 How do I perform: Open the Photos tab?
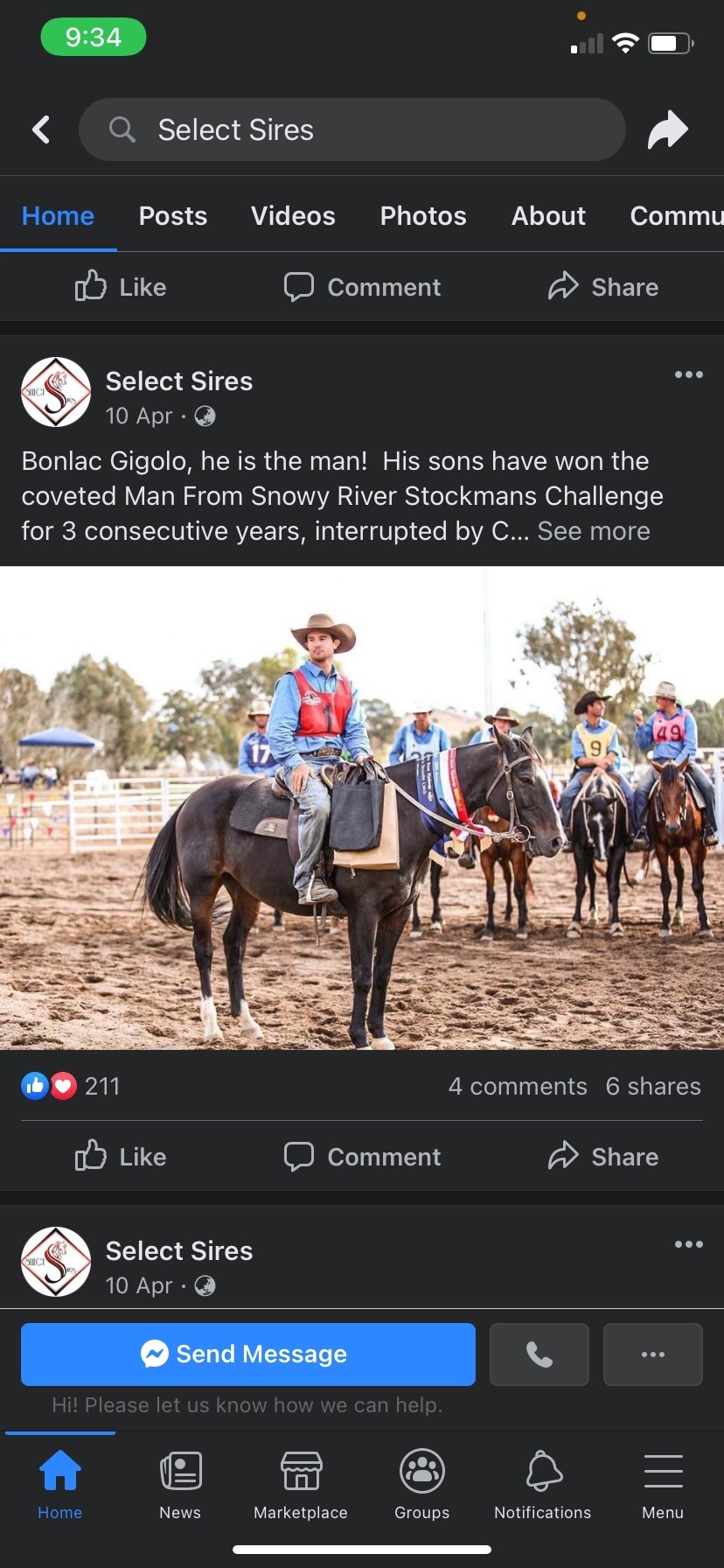423,216
